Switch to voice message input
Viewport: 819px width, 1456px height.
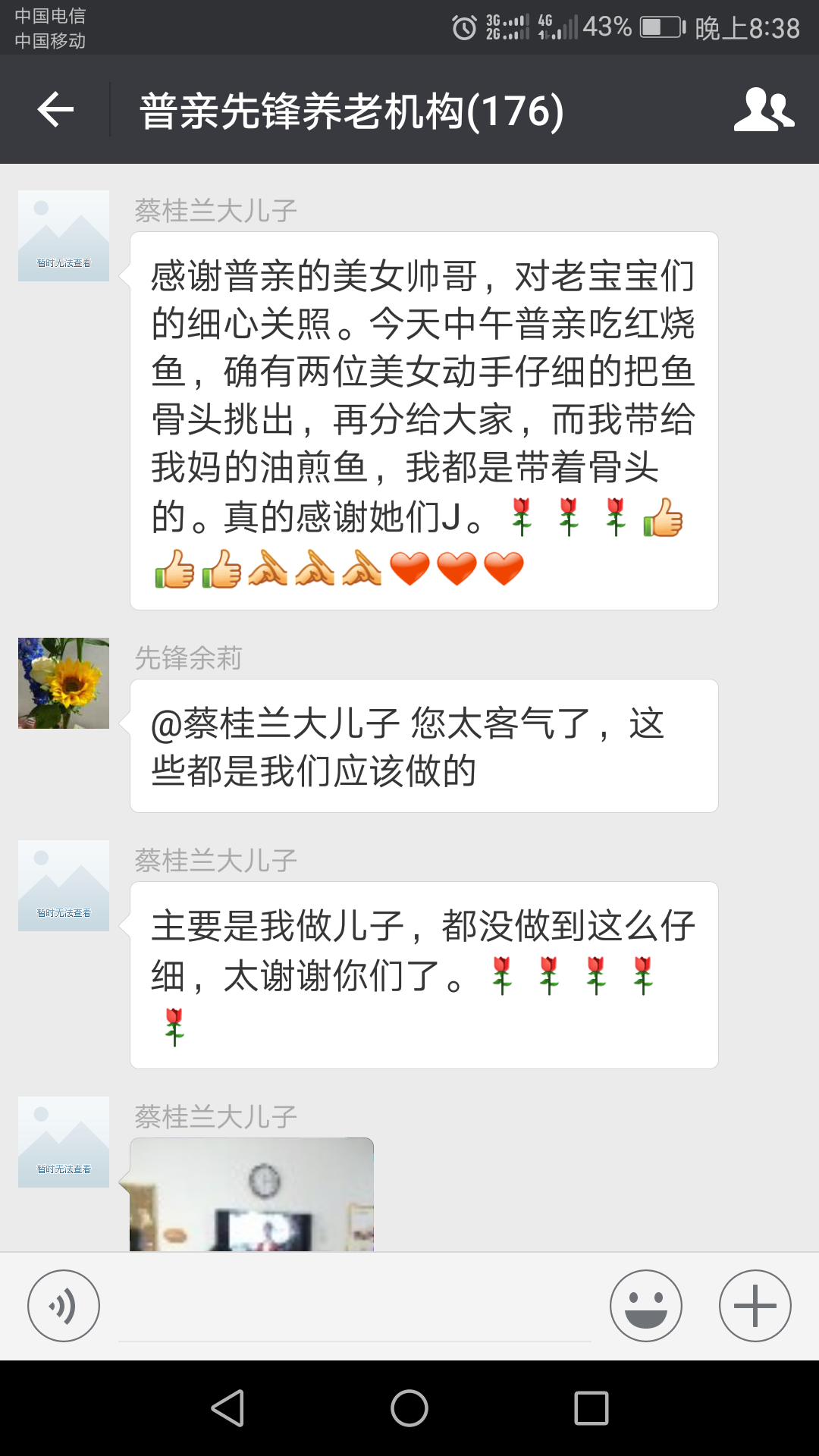pos(64,1306)
